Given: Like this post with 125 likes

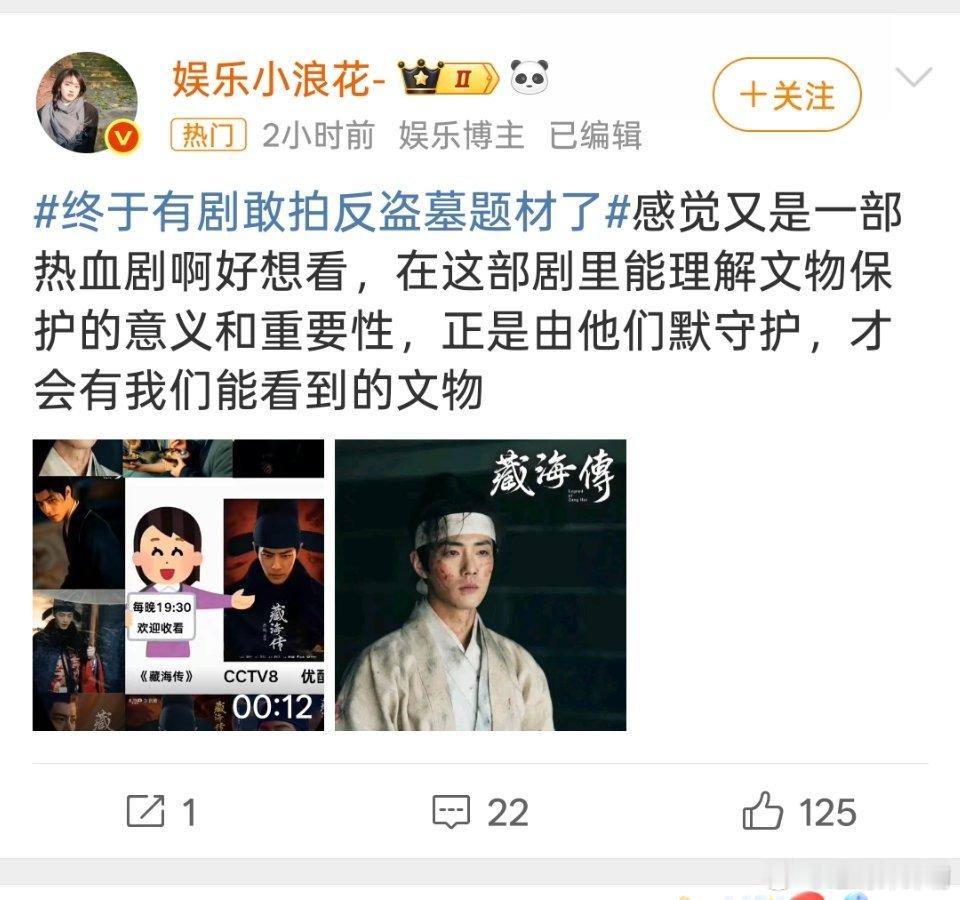Looking at the screenshot, I should pyautogui.click(x=798, y=811).
